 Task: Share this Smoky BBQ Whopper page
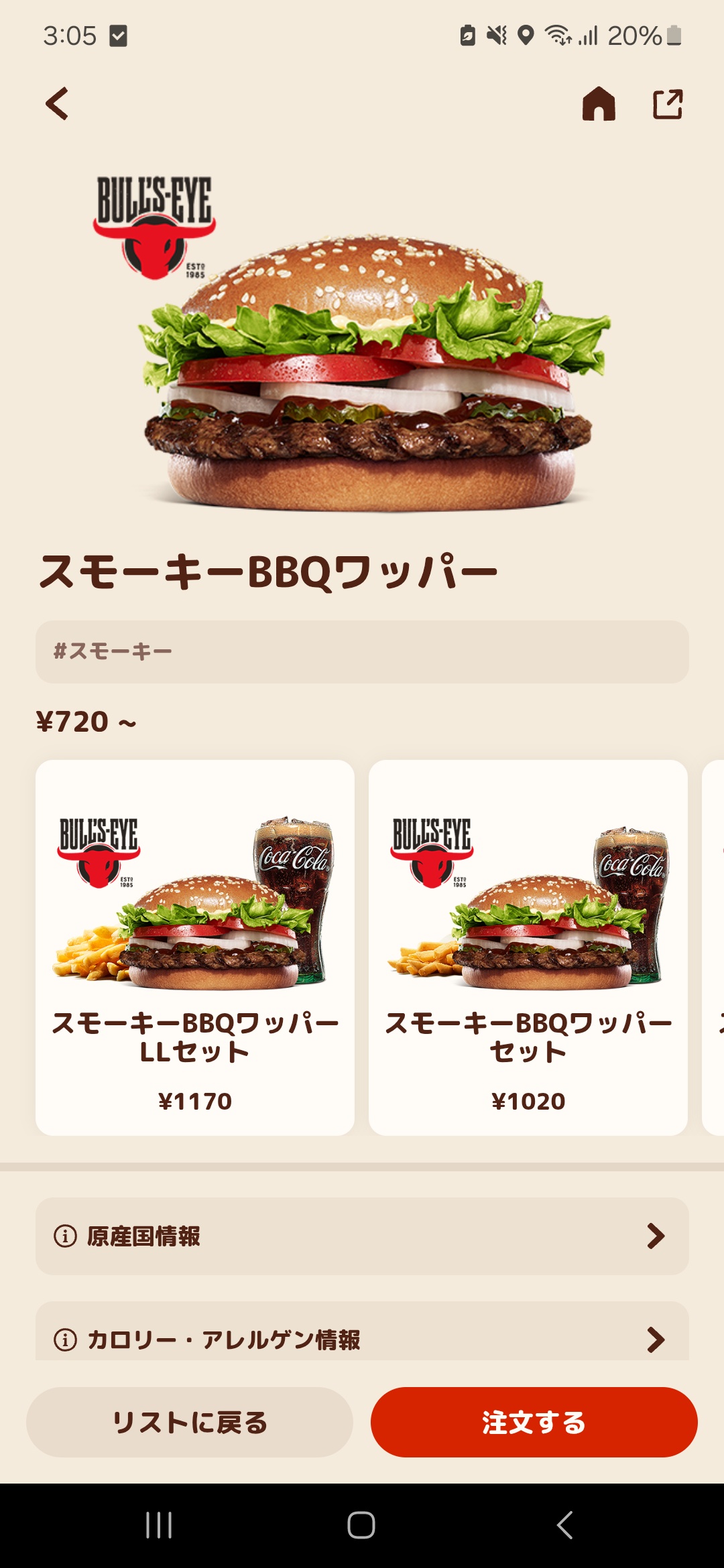pyautogui.click(x=668, y=104)
